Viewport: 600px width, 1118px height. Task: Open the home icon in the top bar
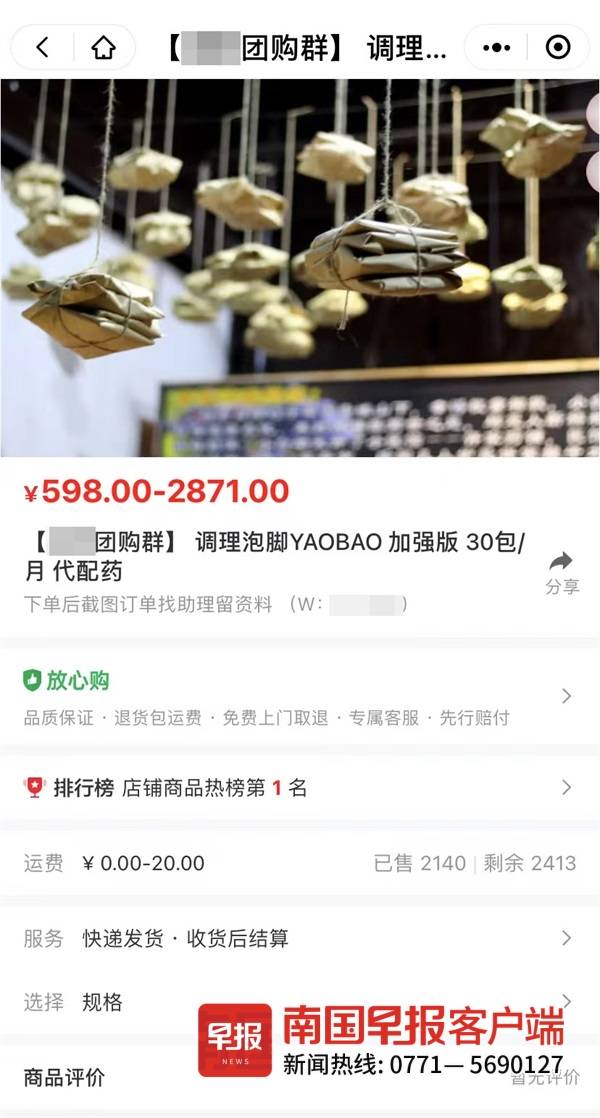103,47
